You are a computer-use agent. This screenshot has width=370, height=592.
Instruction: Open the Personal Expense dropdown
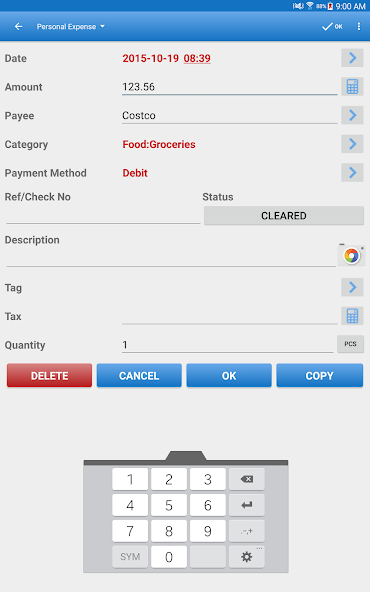point(71,27)
